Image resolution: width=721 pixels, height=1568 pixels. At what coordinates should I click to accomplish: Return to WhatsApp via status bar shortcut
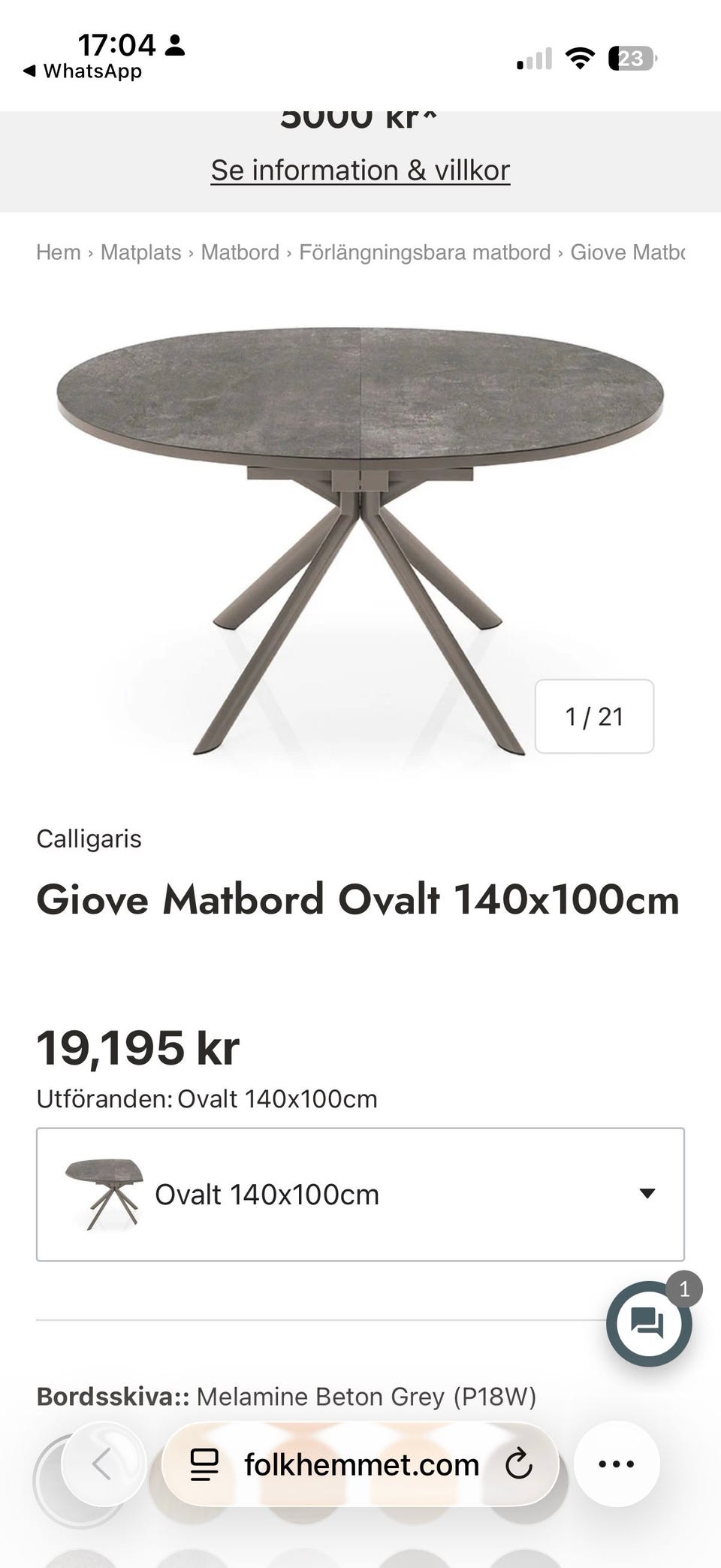pos(83,71)
